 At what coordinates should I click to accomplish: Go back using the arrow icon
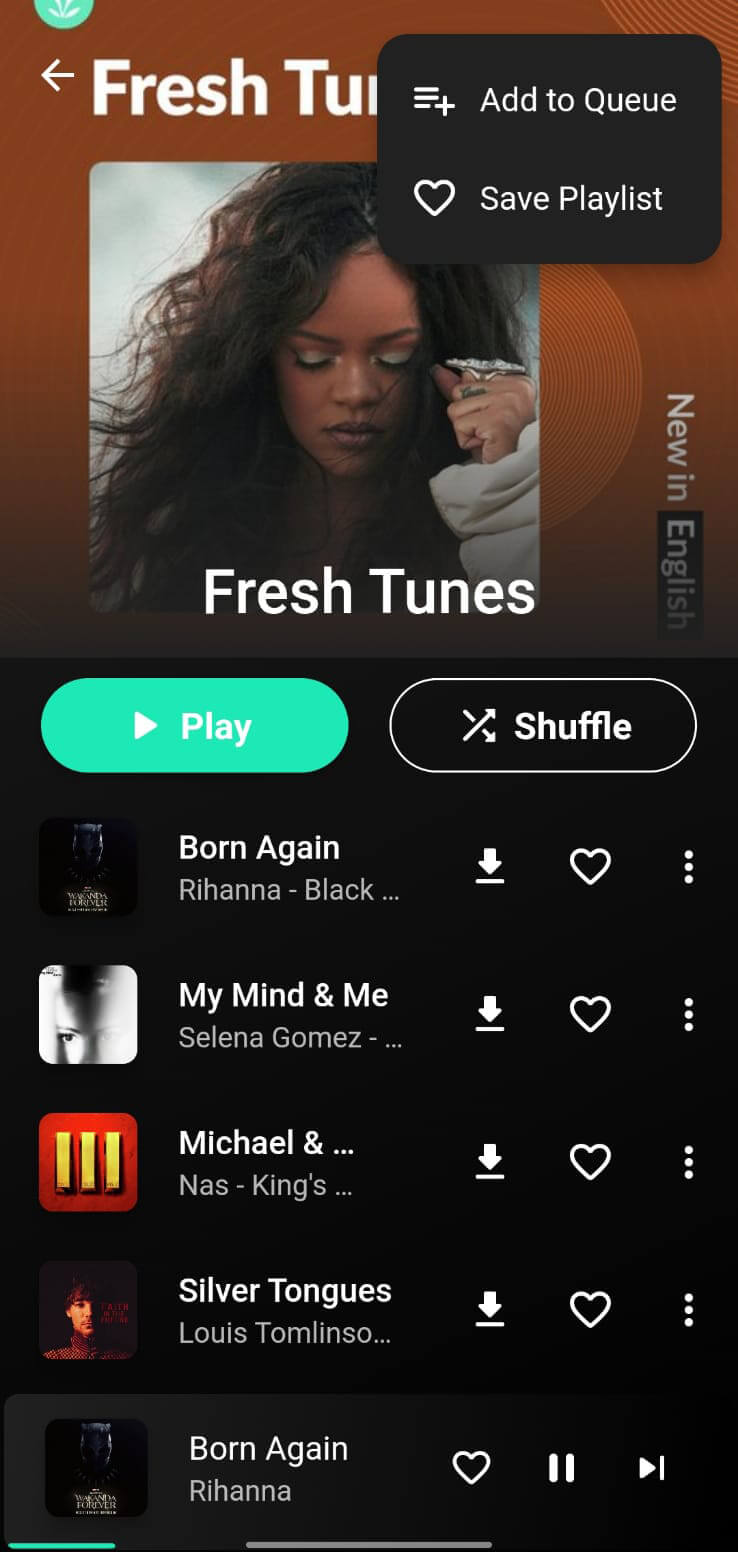(58, 76)
